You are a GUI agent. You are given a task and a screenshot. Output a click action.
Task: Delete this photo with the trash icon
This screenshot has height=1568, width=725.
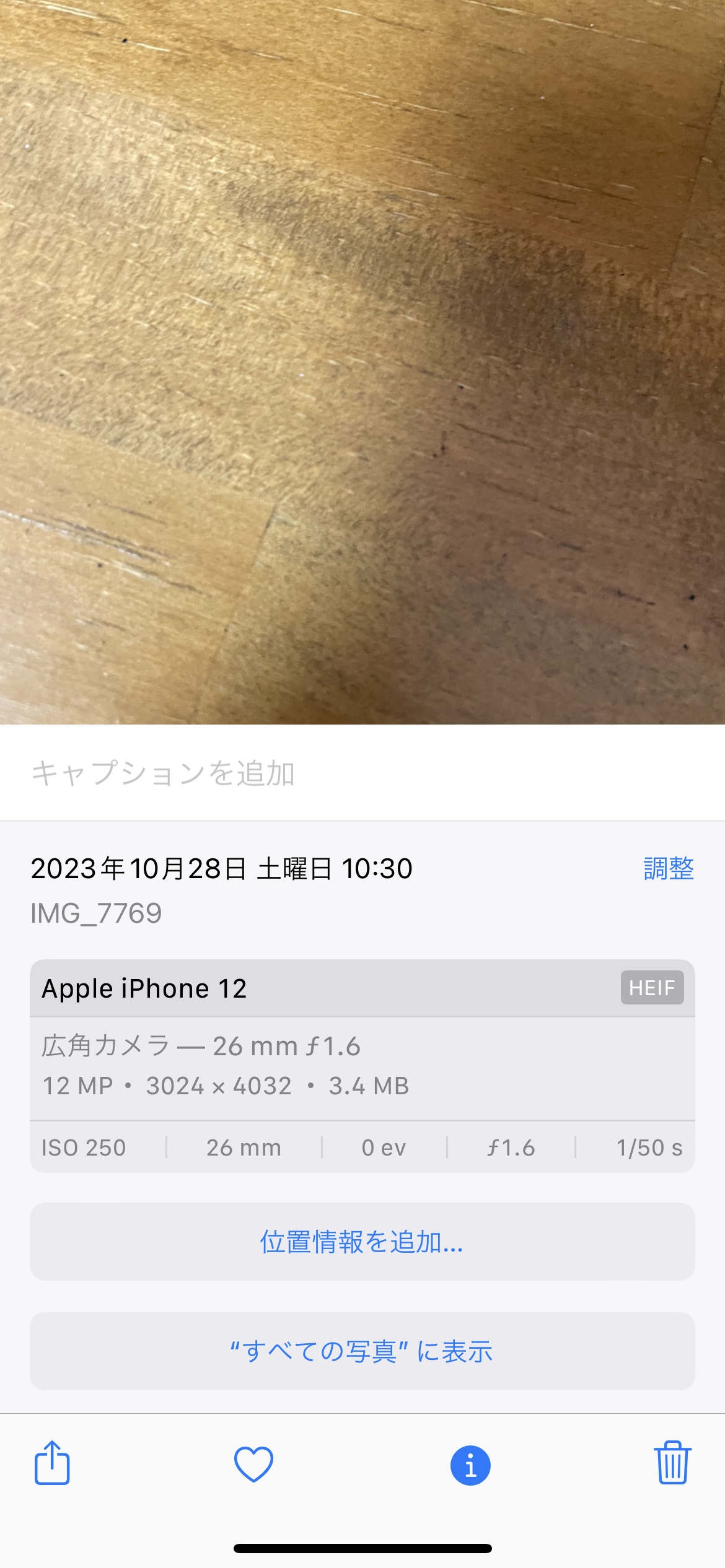coord(672,1463)
